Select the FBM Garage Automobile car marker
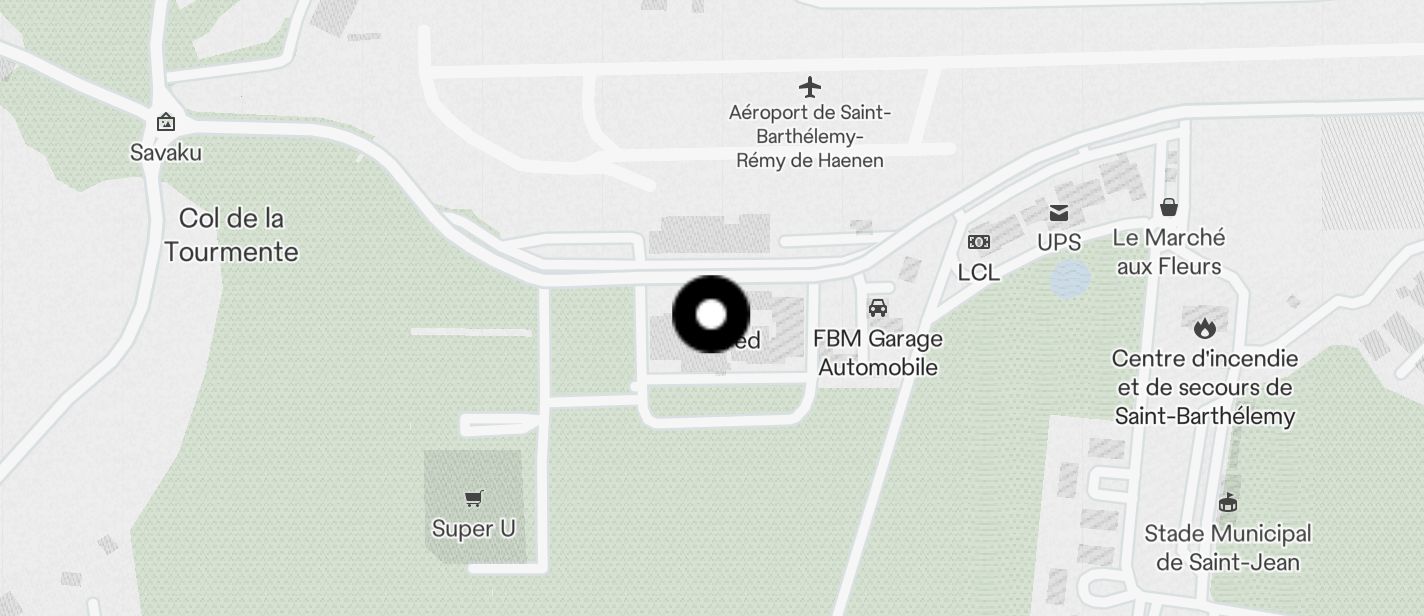Image resolution: width=1424 pixels, height=616 pixels. tap(878, 308)
